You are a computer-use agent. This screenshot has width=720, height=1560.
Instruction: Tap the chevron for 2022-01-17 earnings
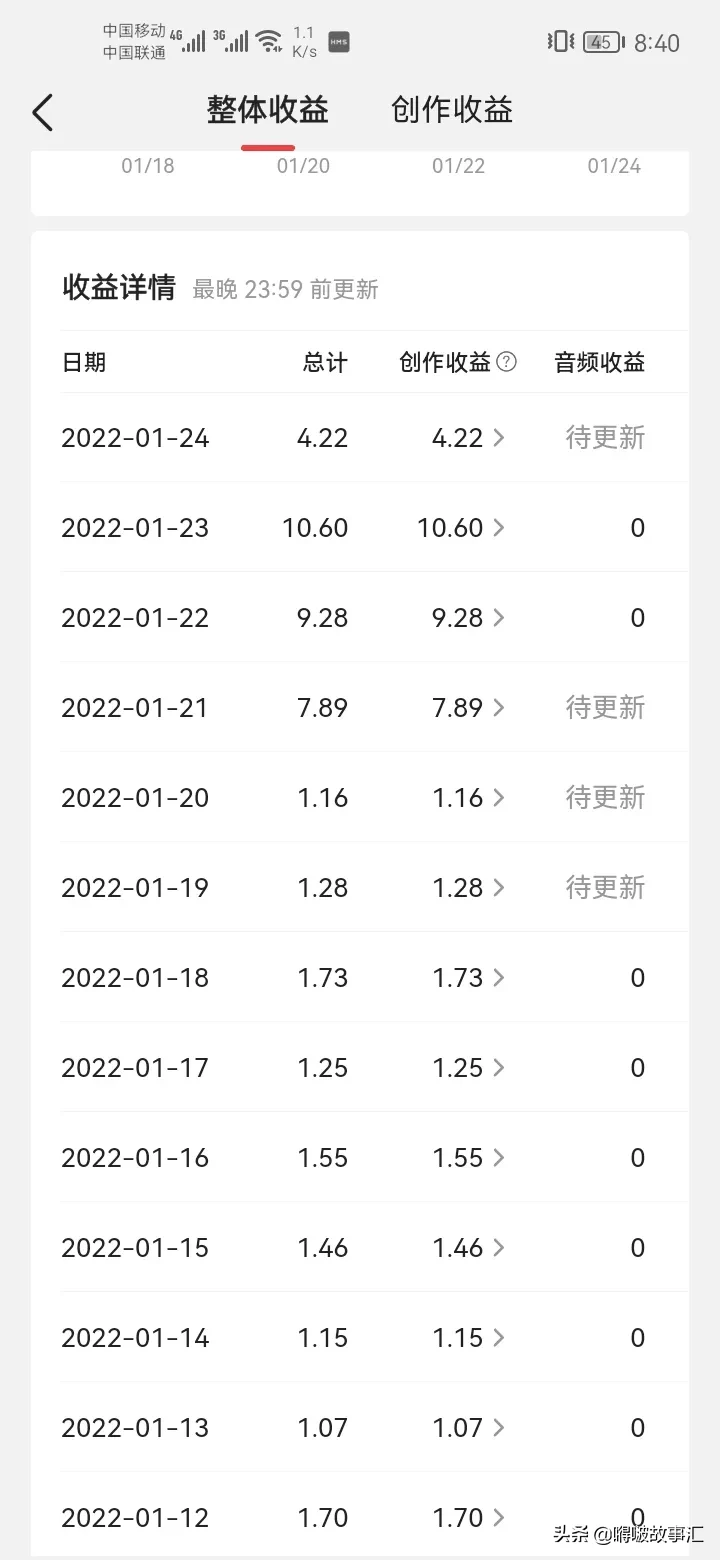499,1068
